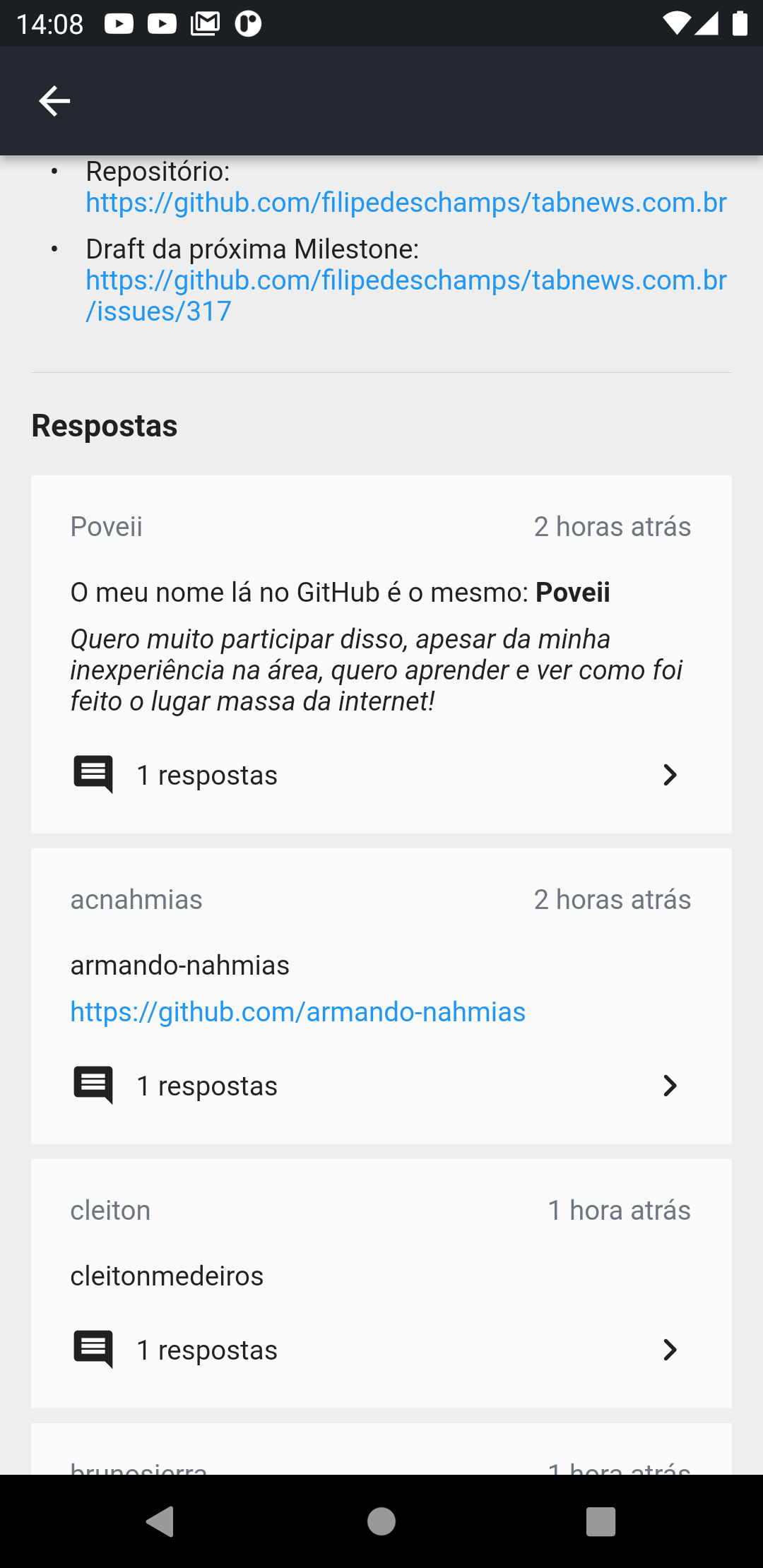
Task: Go back using the top arrow
Action: coord(54,101)
